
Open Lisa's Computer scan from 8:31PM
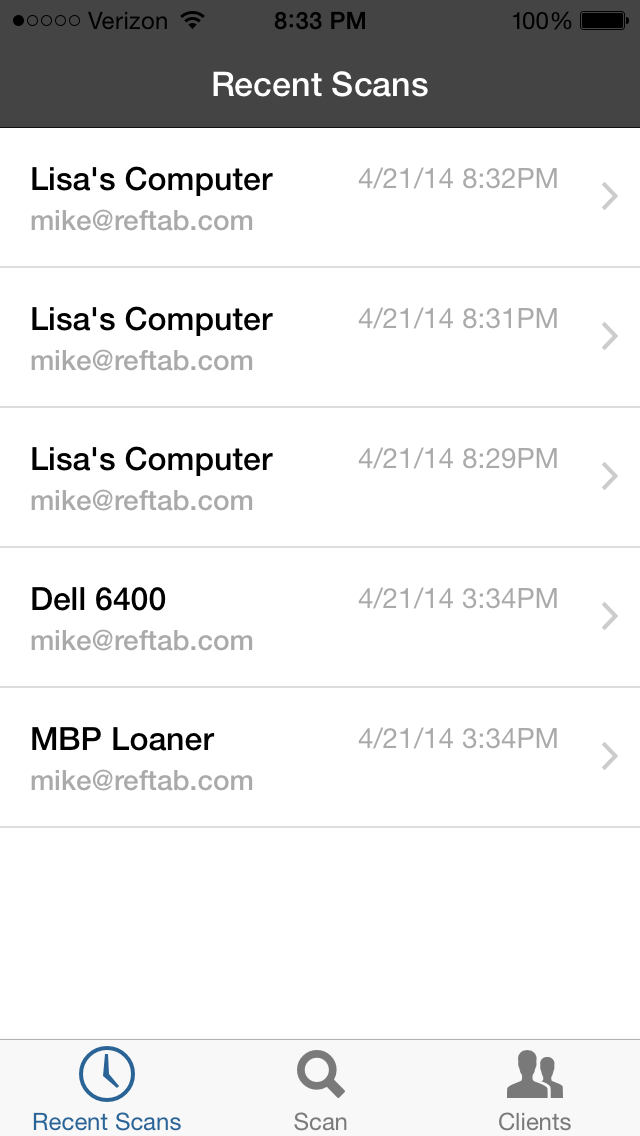coord(320,338)
